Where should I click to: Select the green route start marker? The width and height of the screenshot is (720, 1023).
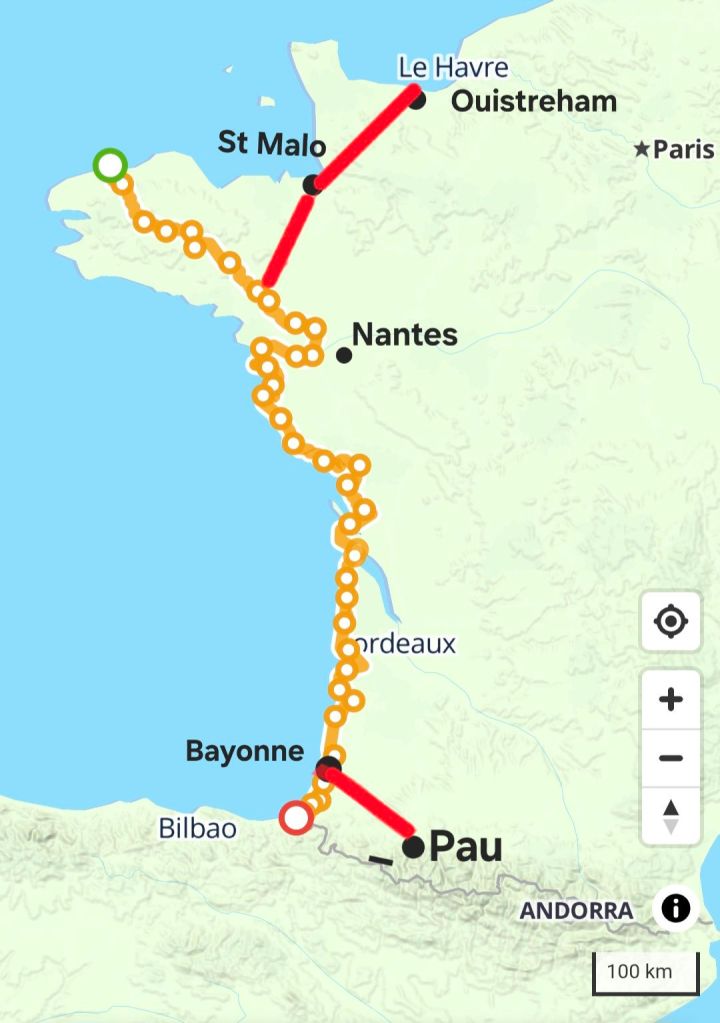[110, 165]
